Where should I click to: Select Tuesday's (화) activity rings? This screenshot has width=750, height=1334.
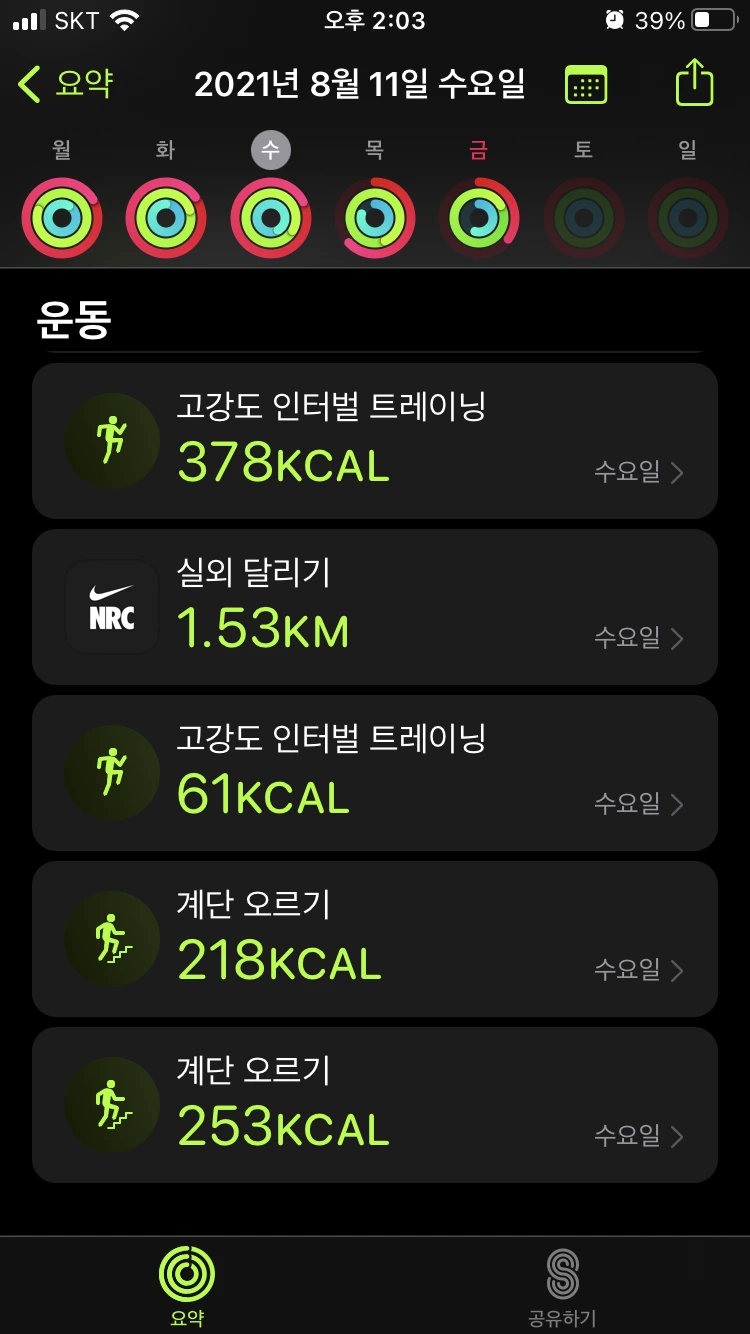(166, 218)
